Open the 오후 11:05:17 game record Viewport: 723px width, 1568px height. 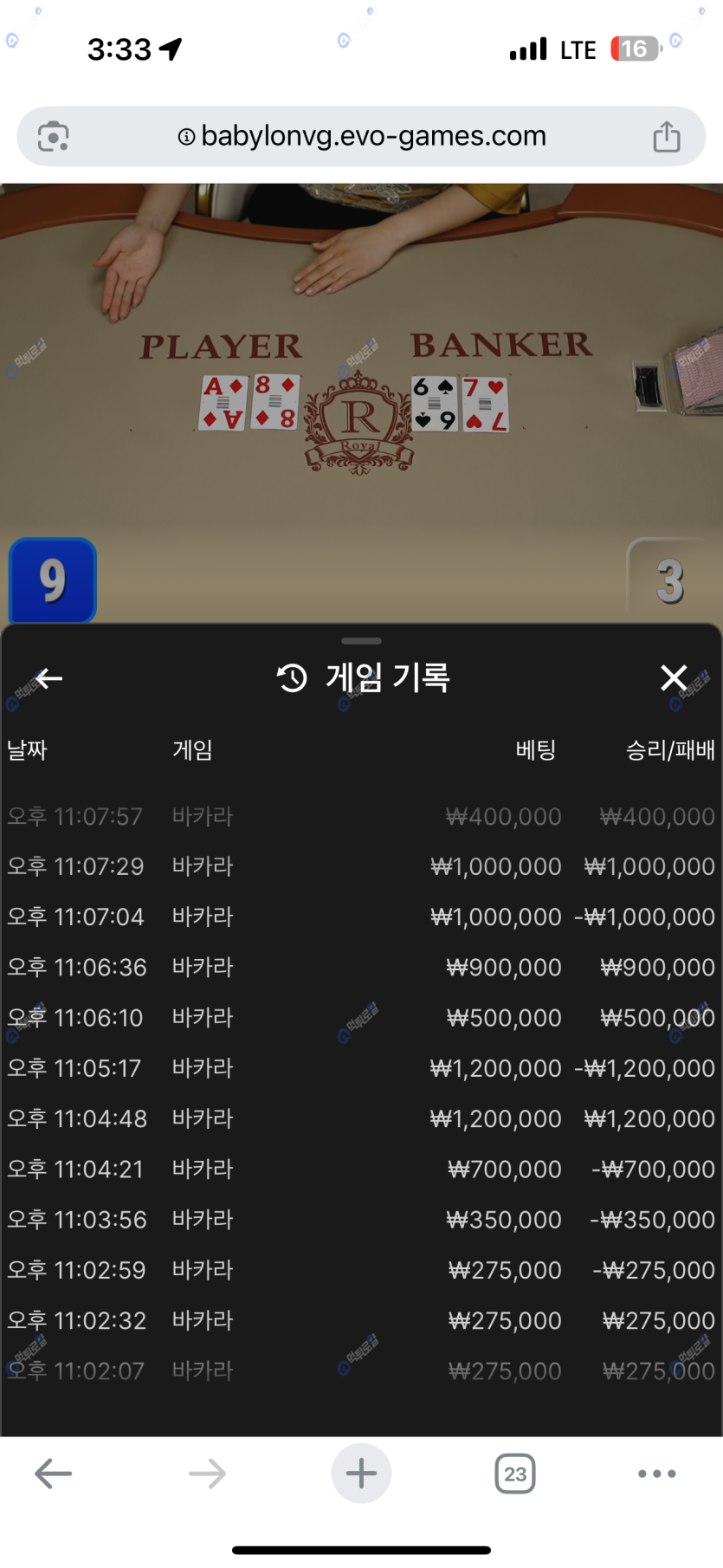(x=361, y=1068)
